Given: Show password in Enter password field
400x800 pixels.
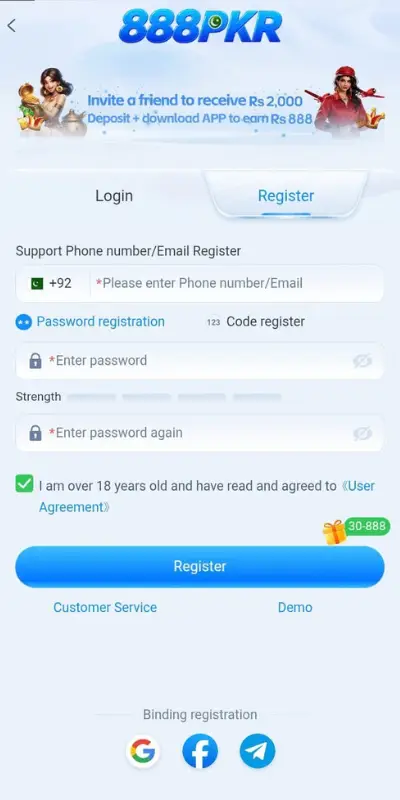Looking at the screenshot, I should [x=362, y=361].
